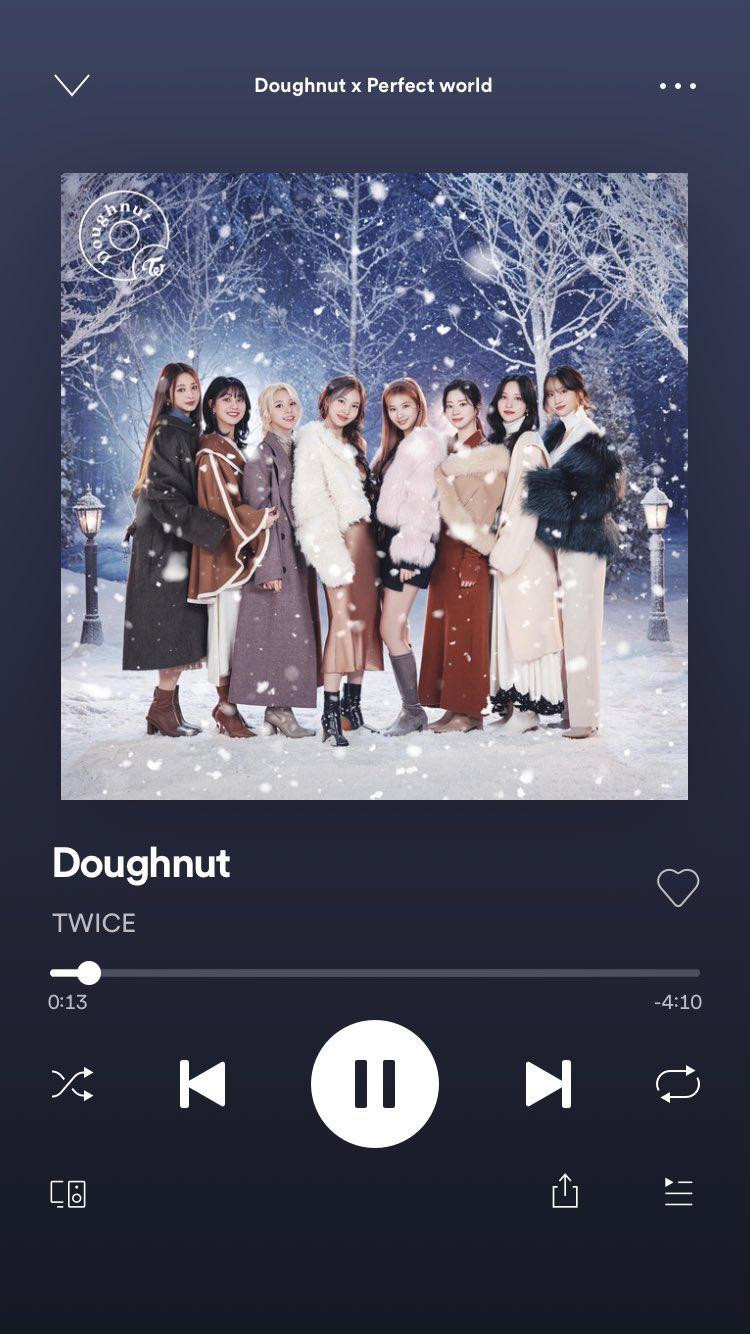
Task: Open the artist TWICE
Action: [94, 923]
